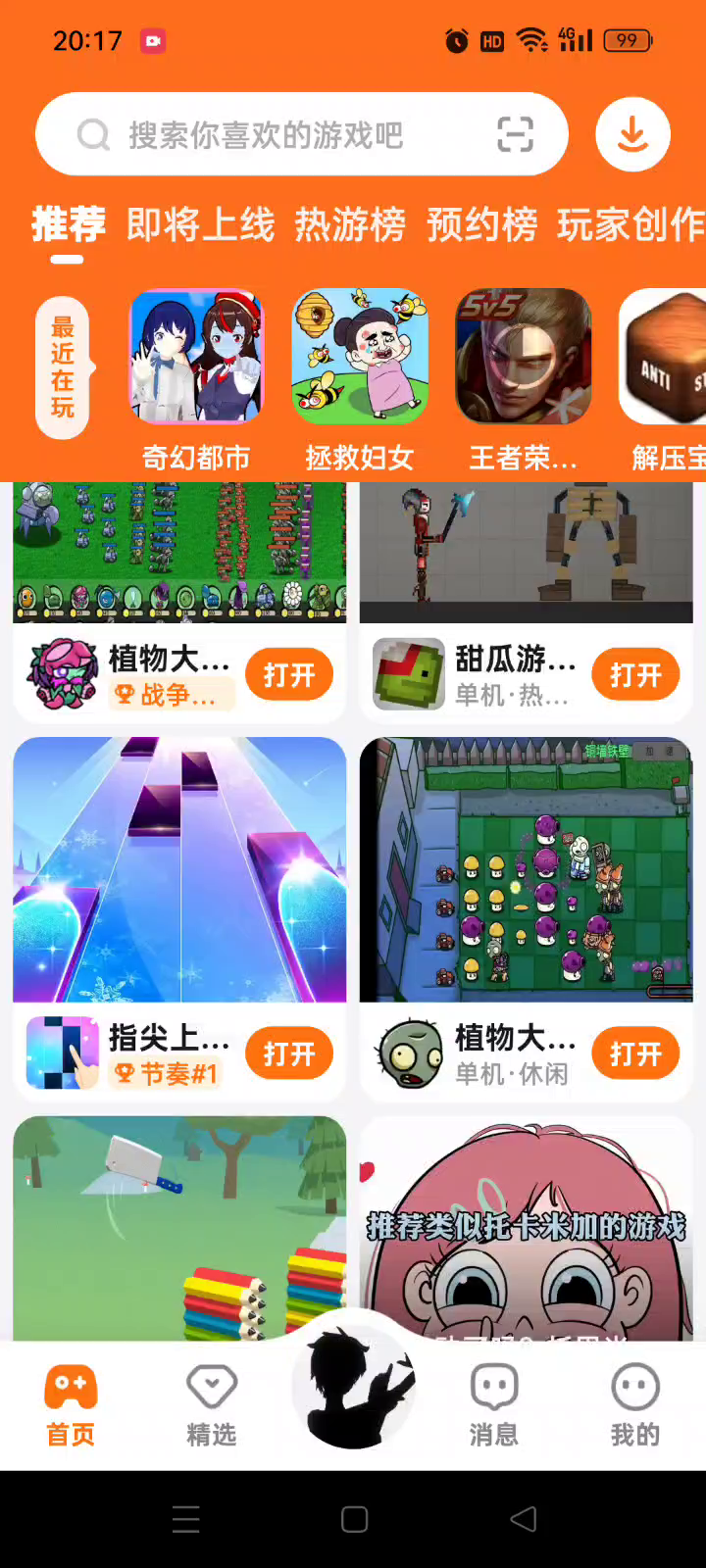This screenshot has width=706, height=1568.
Task: Open the download manager icon
Action: pyautogui.click(x=632, y=134)
